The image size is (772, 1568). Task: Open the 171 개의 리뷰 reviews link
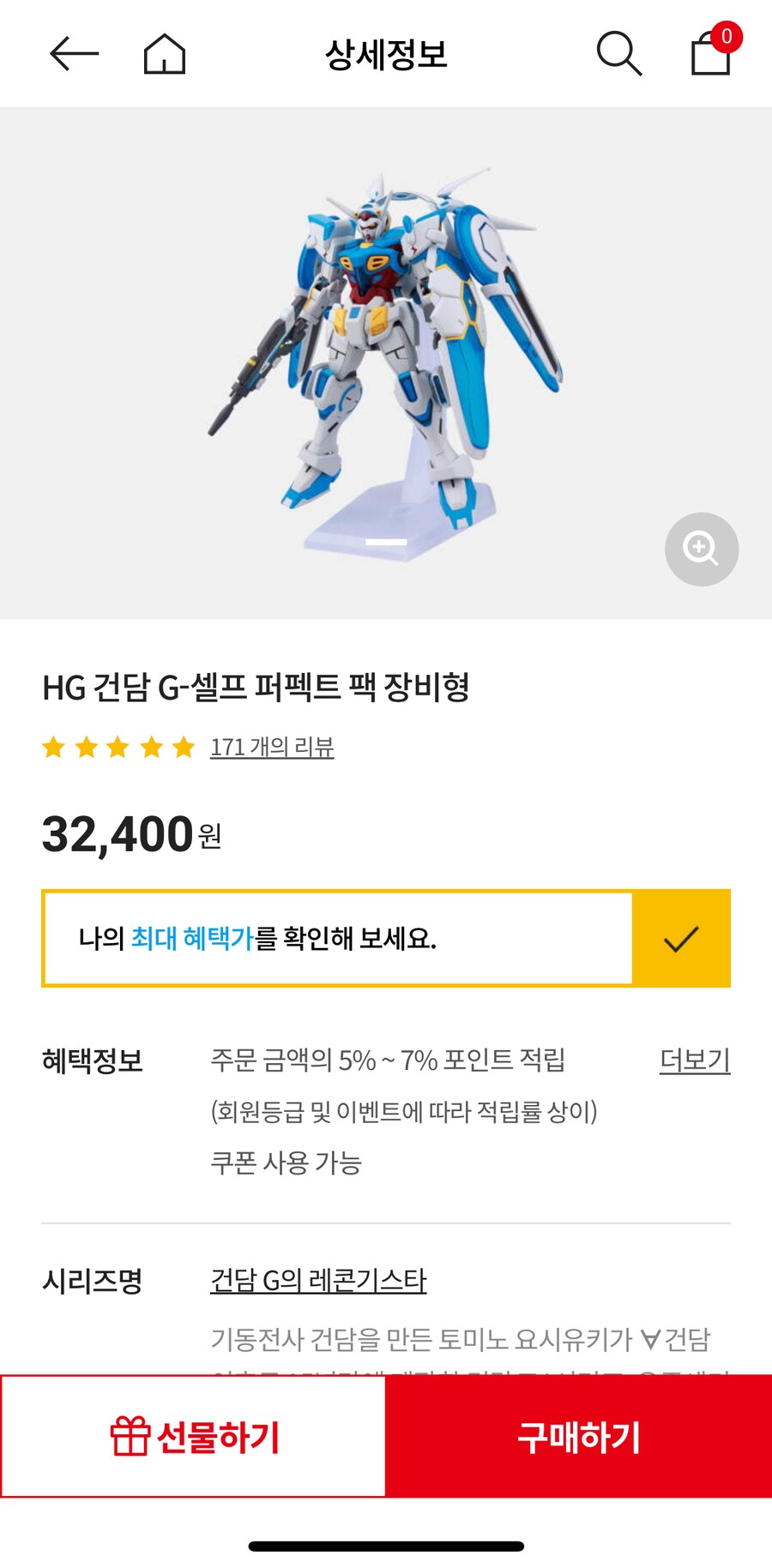tap(271, 748)
